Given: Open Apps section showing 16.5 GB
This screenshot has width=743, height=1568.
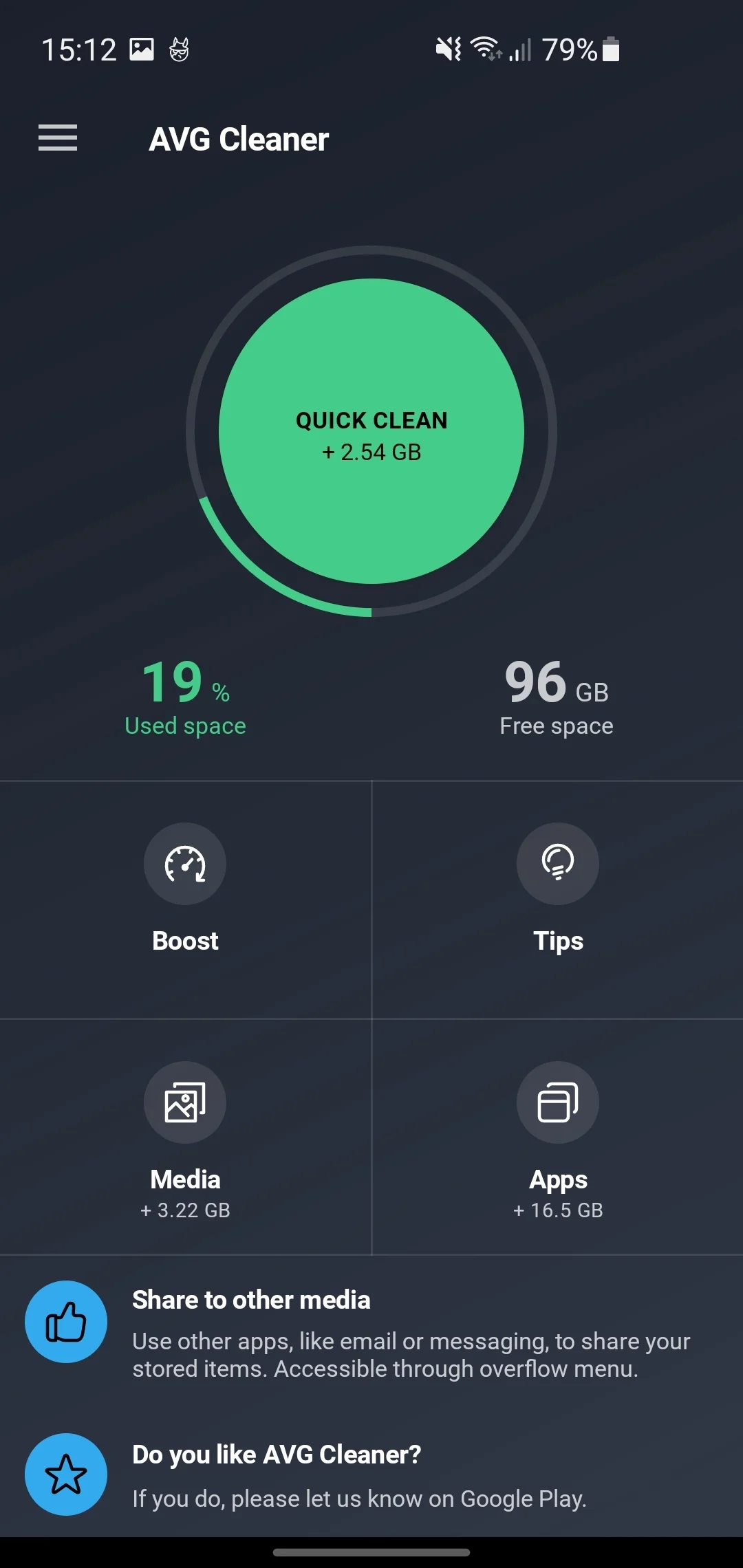Looking at the screenshot, I should click(x=558, y=1135).
